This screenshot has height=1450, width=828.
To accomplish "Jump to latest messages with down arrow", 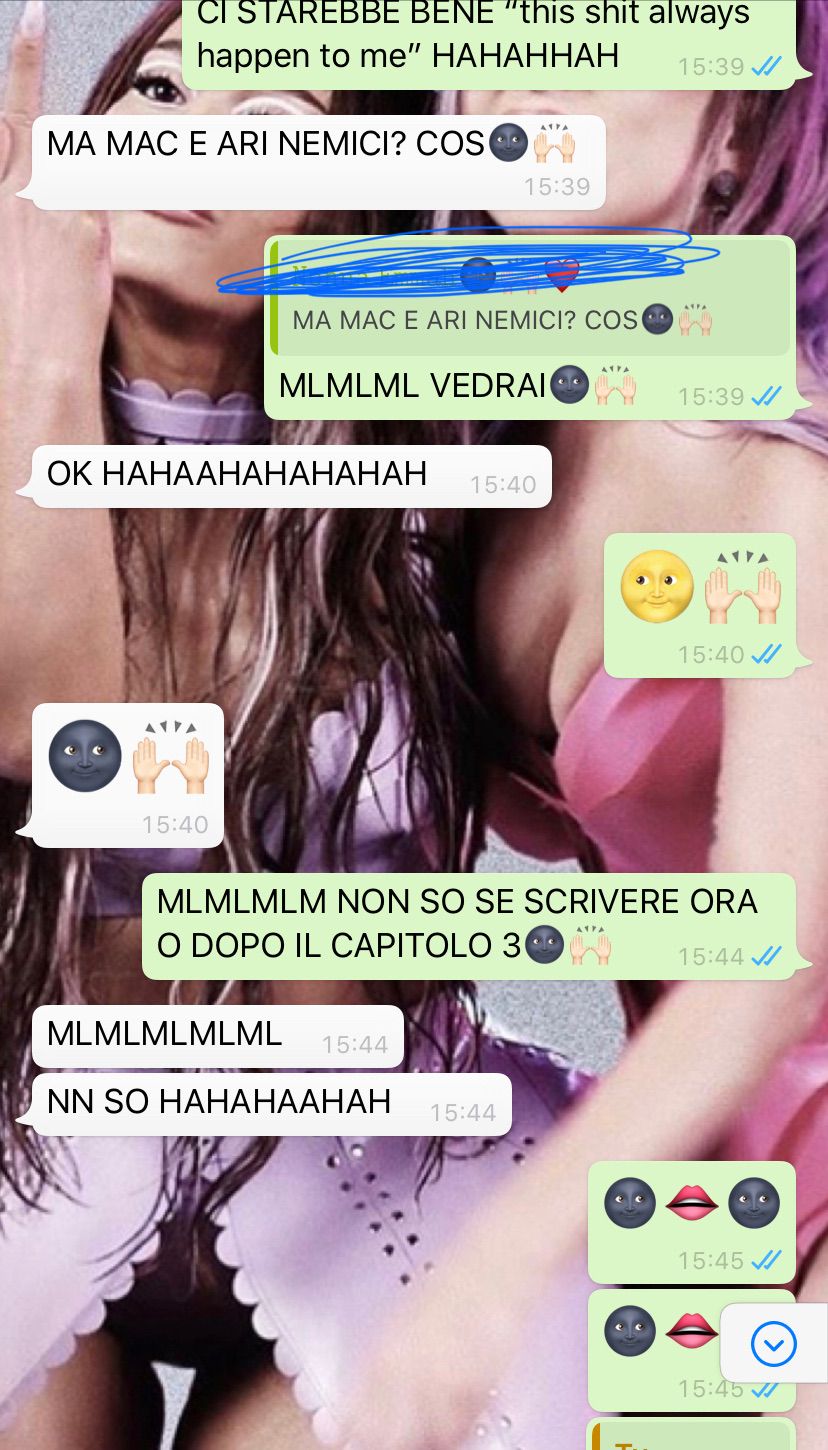I will pos(773,1345).
